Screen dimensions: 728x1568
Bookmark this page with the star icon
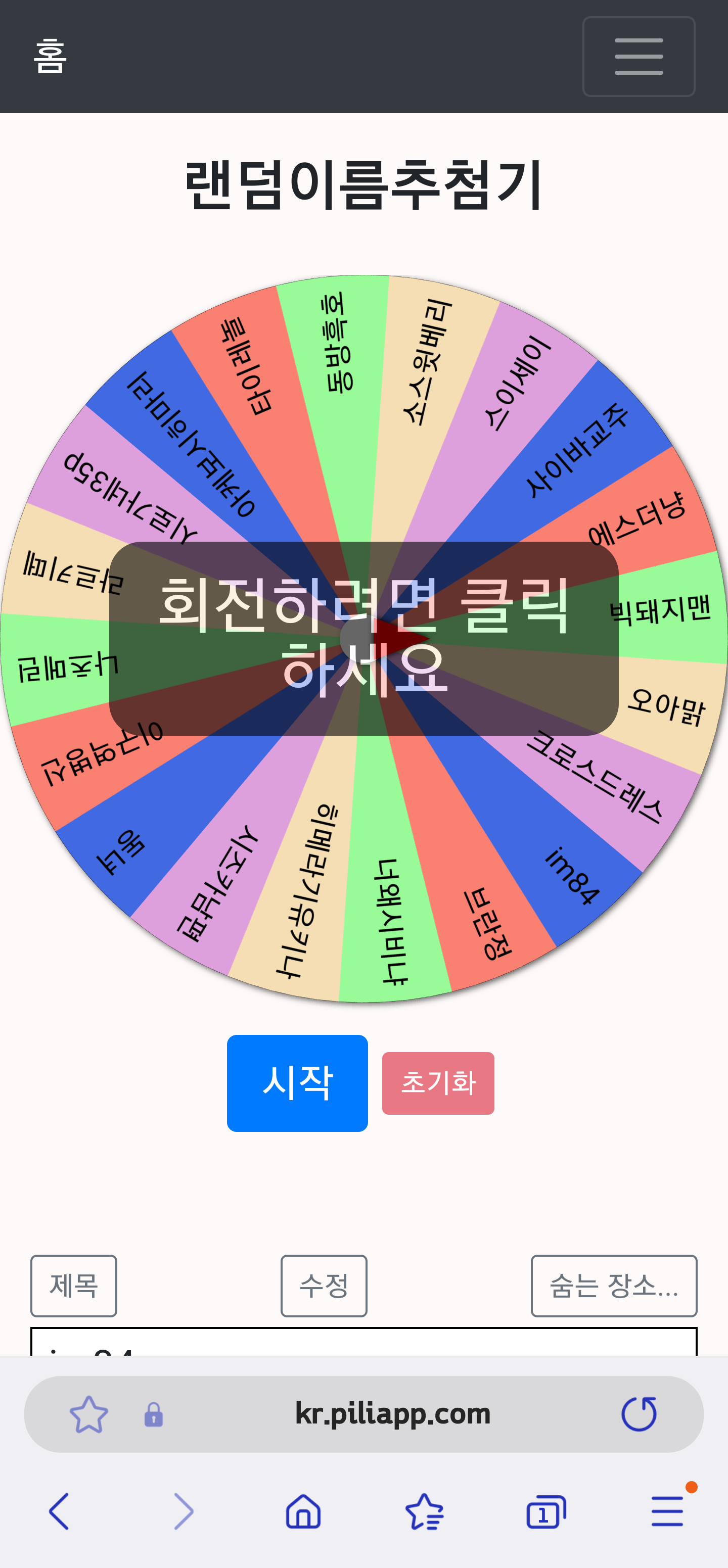pyautogui.click(x=89, y=1414)
